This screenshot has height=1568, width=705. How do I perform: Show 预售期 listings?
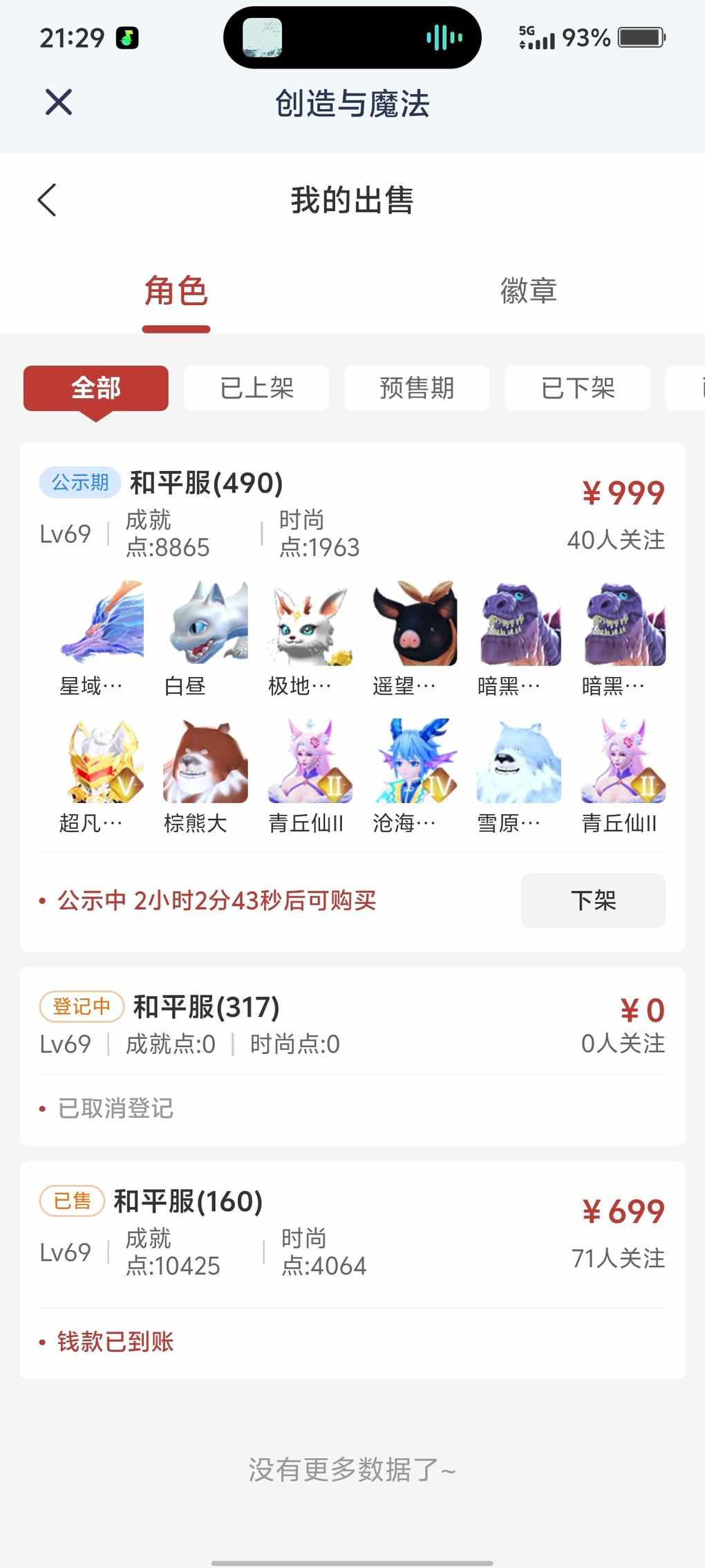[417, 388]
